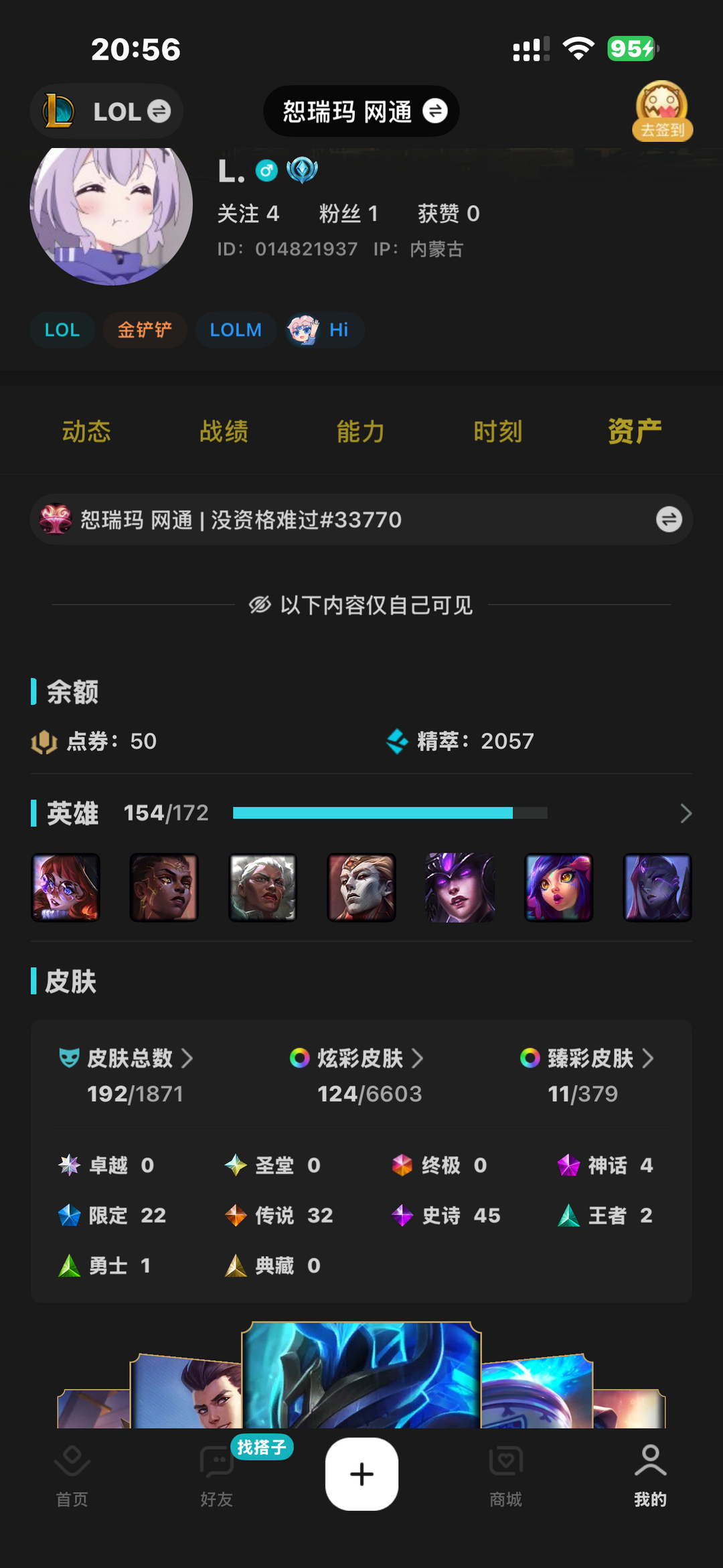The height and width of the screenshot is (1568, 723).
Task: Select the 金铲铲 game chip
Action: (x=145, y=330)
